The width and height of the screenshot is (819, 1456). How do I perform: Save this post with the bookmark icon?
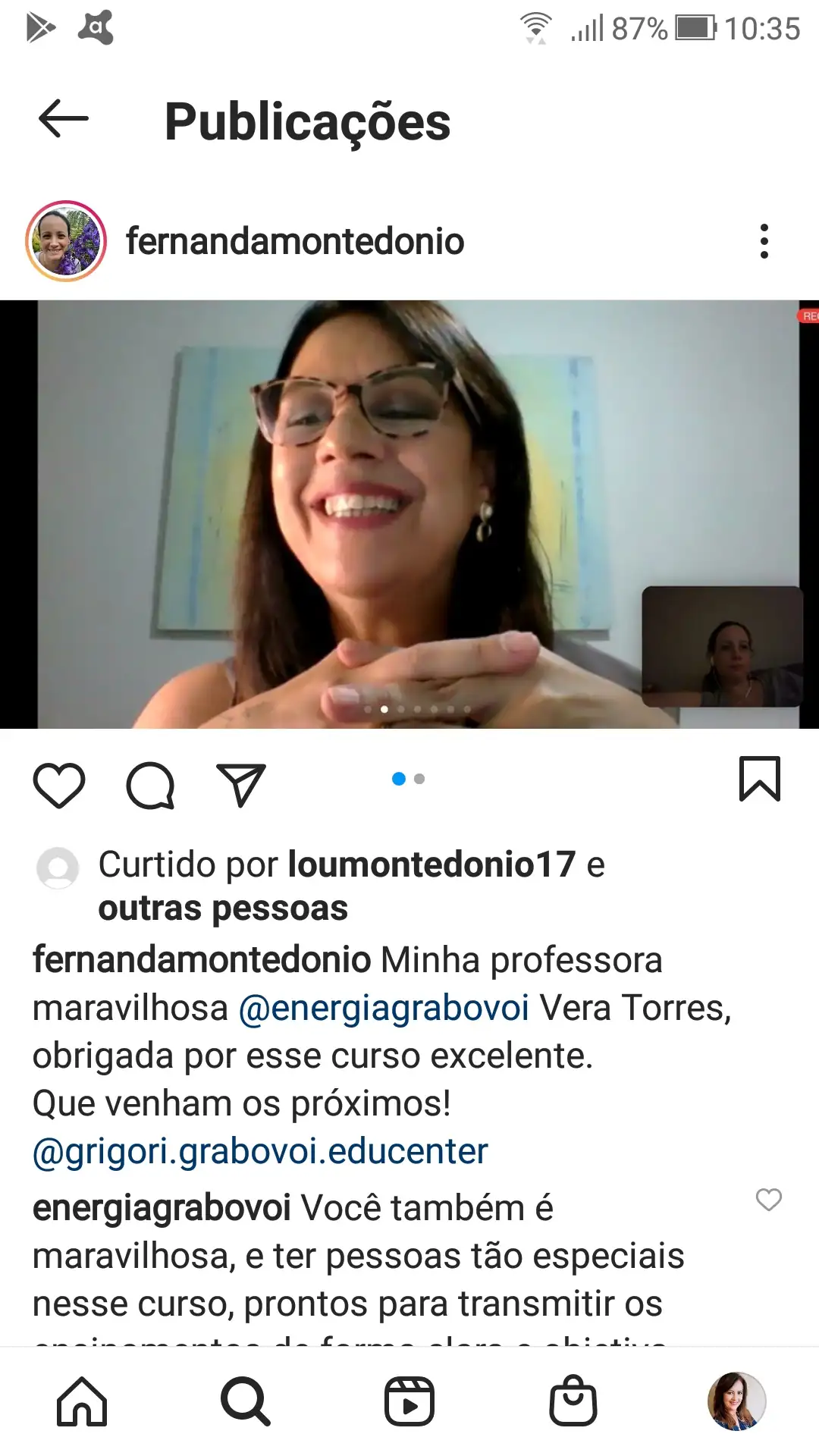(x=759, y=780)
